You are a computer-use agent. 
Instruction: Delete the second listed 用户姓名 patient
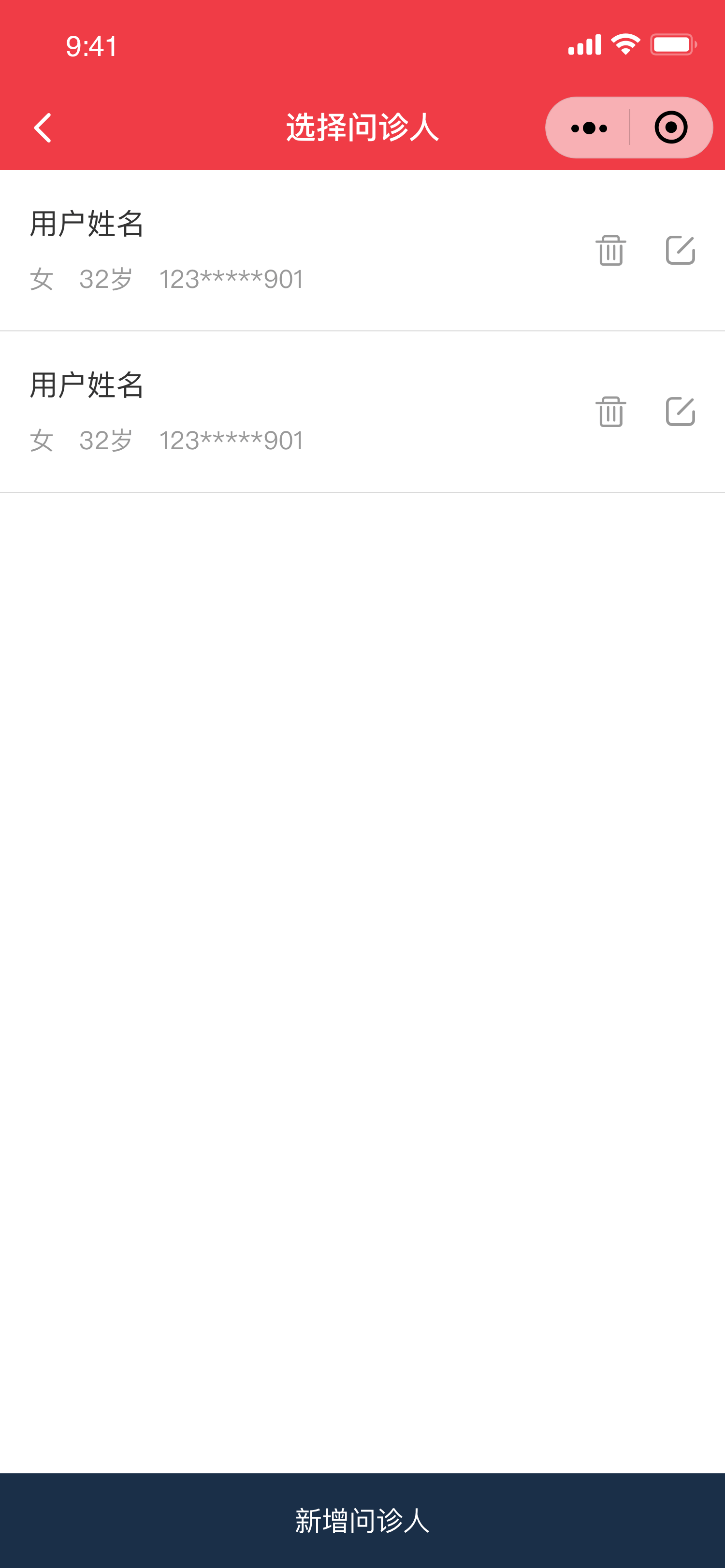[610, 412]
